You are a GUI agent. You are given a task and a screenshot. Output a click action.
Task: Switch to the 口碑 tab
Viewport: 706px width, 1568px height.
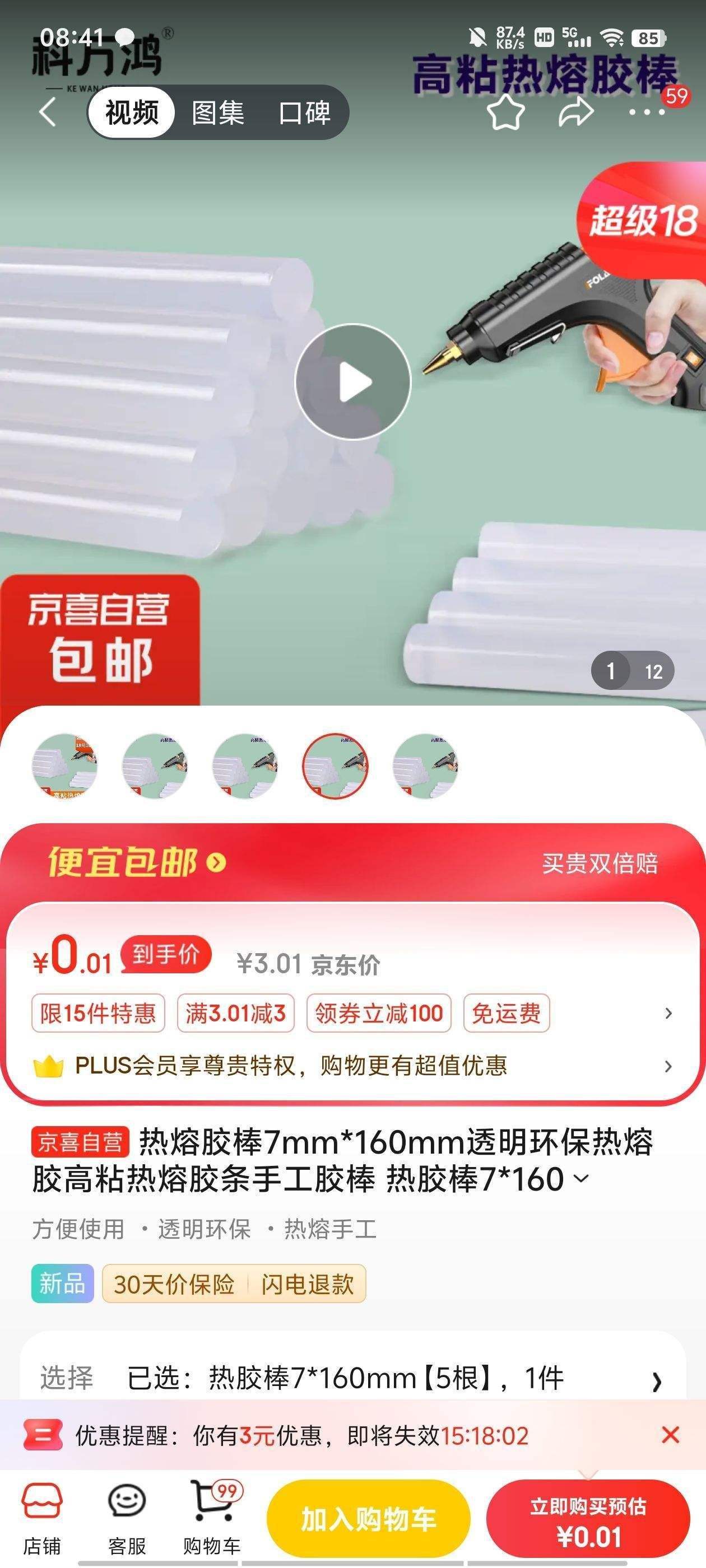pyautogui.click(x=305, y=114)
